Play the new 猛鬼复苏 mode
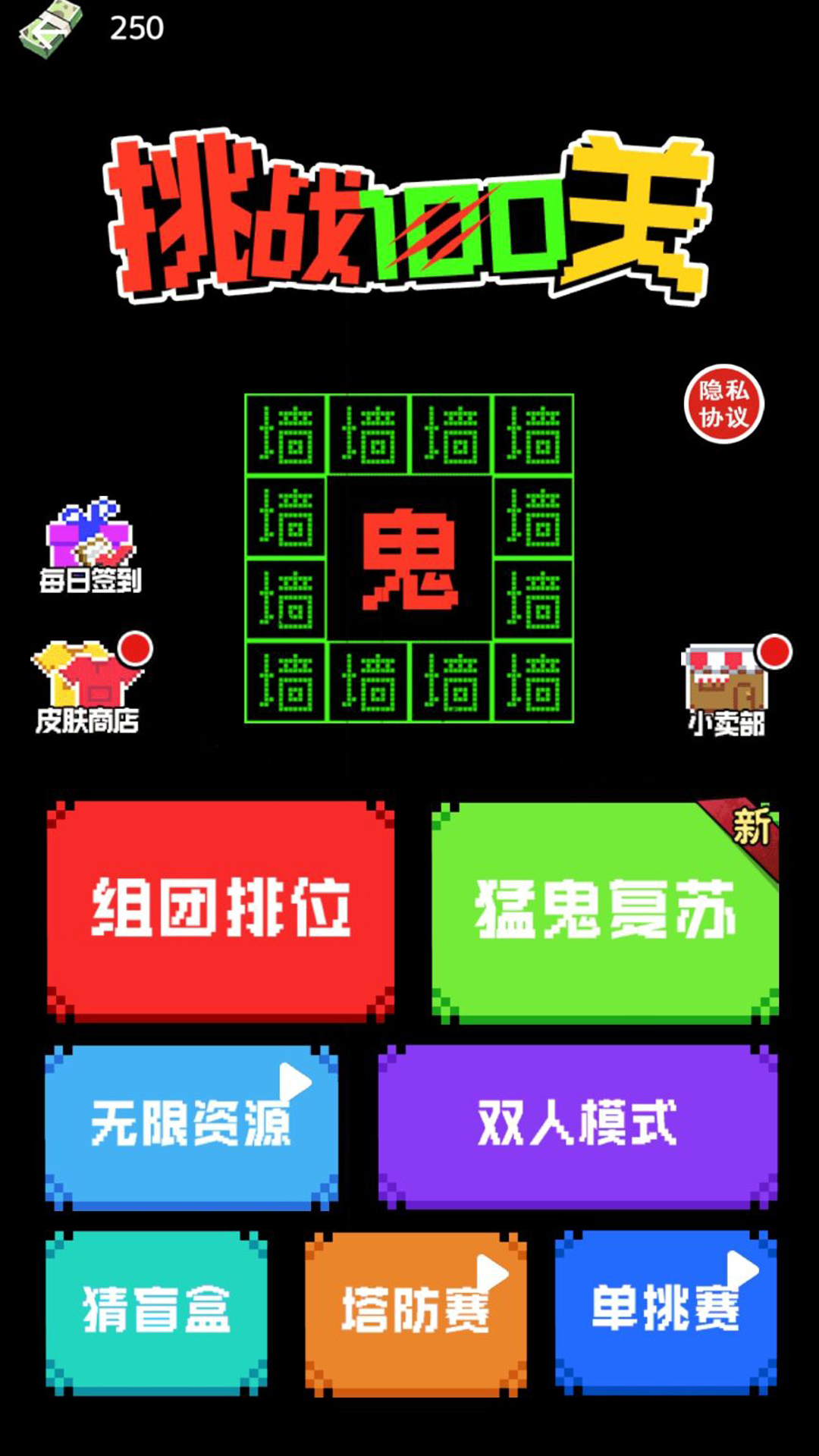This screenshot has width=819, height=1456. pyautogui.click(x=604, y=912)
